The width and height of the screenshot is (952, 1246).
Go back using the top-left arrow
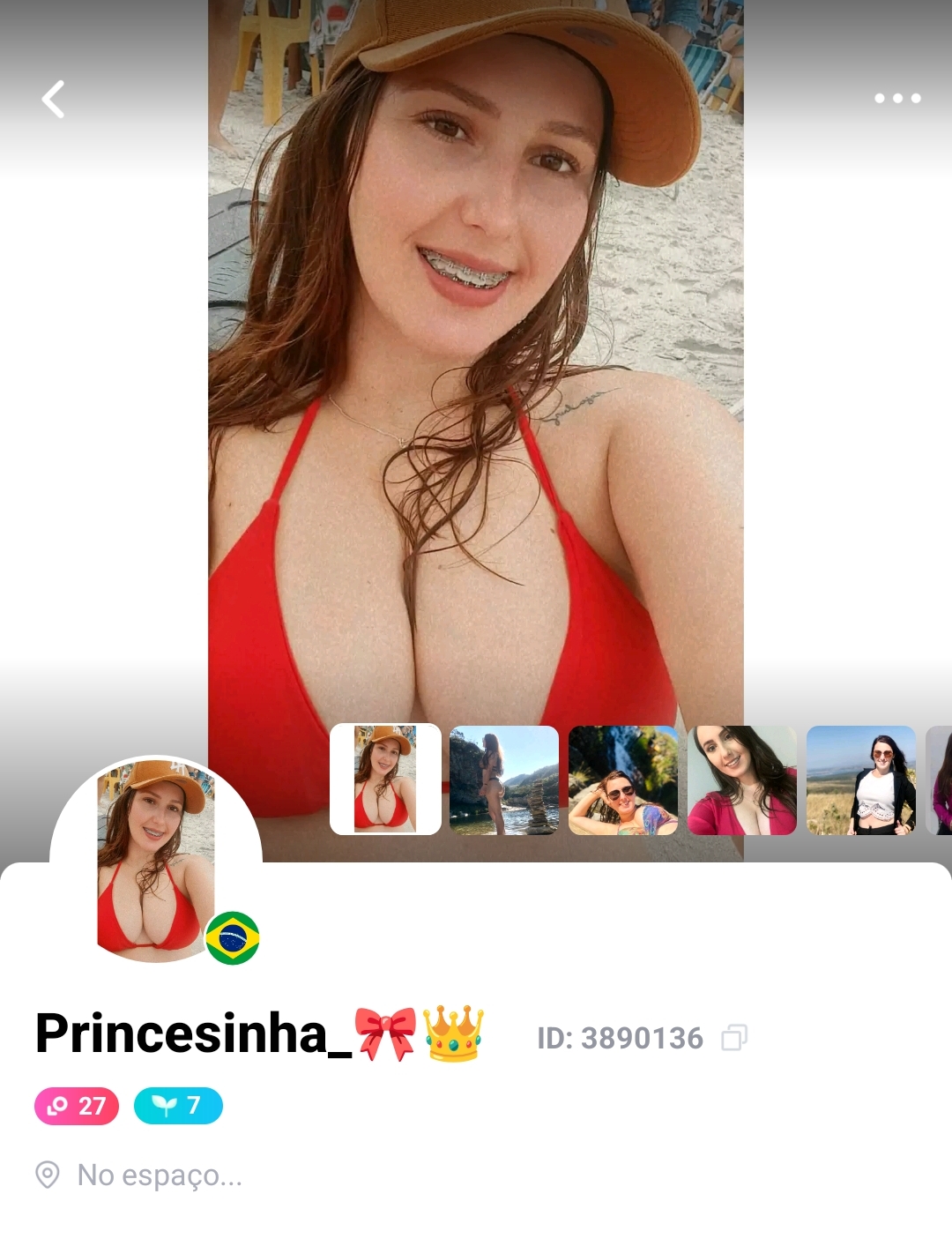(54, 99)
